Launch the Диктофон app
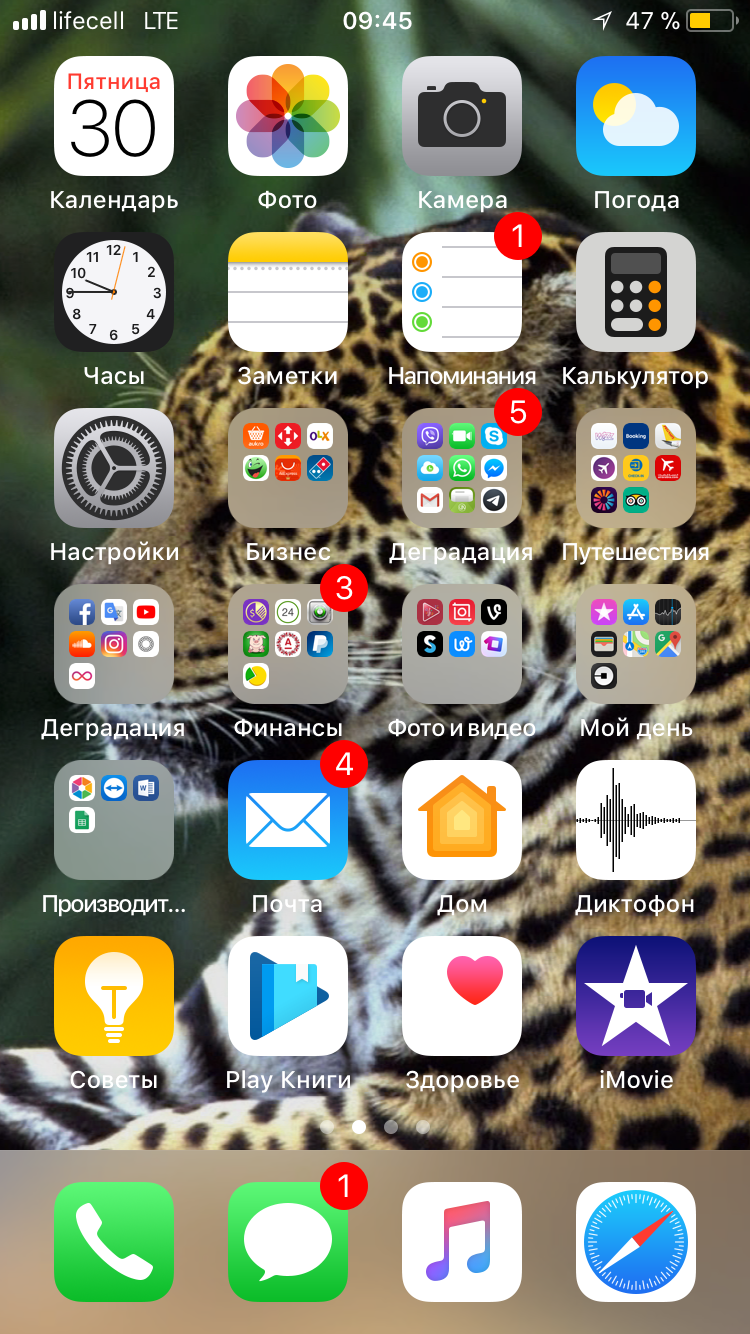Image resolution: width=750 pixels, height=1334 pixels. [636, 820]
